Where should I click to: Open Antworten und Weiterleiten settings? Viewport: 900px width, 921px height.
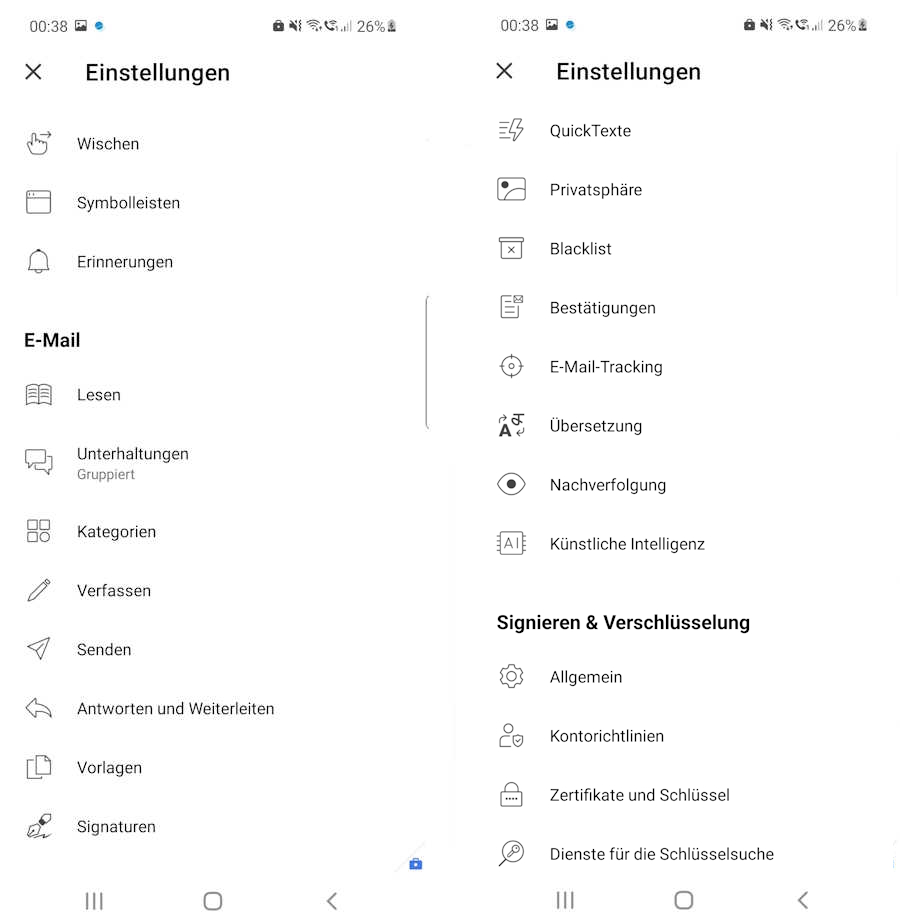pyautogui.click(x=175, y=709)
